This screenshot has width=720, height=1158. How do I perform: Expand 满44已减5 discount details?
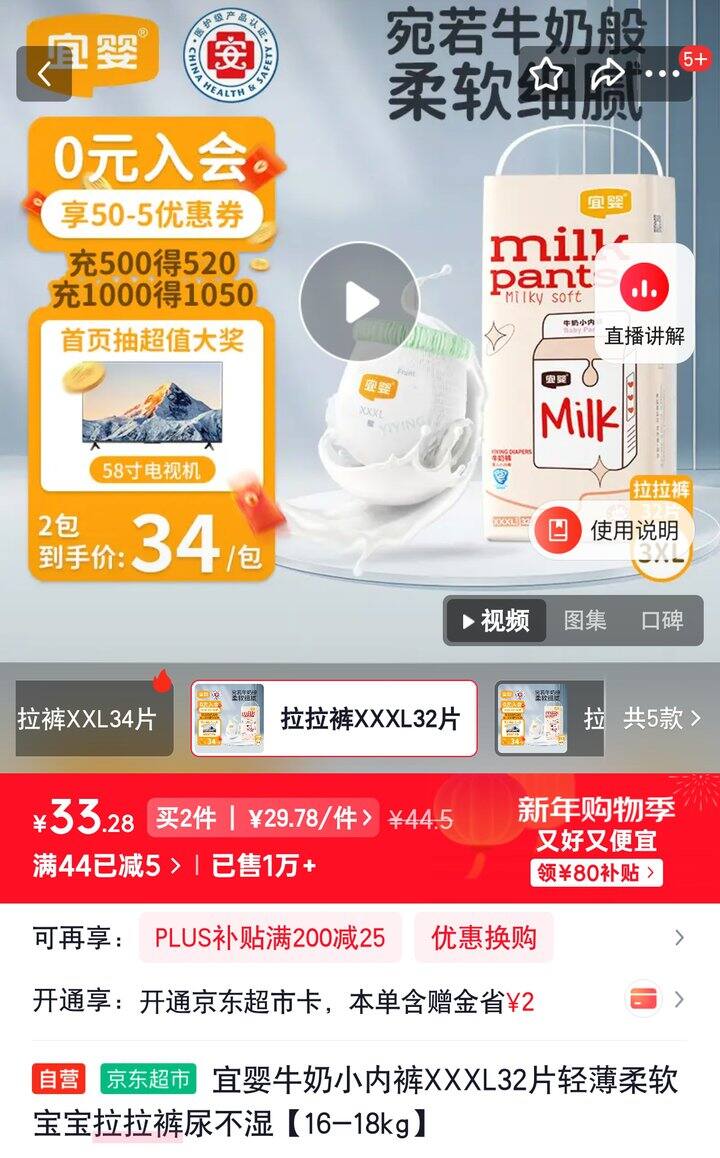[107, 866]
